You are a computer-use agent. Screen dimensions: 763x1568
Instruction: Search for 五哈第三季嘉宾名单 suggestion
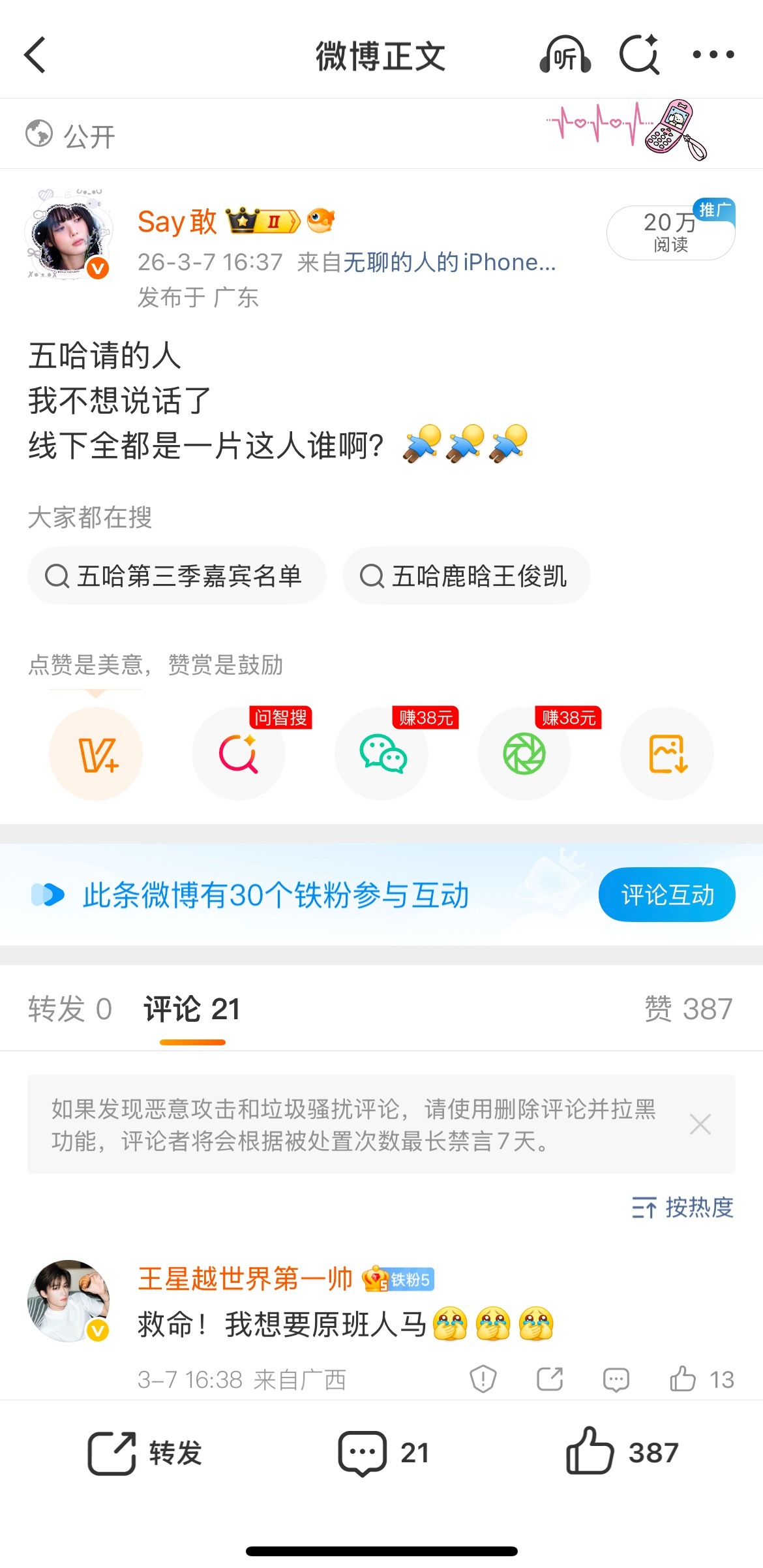[x=177, y=576]
